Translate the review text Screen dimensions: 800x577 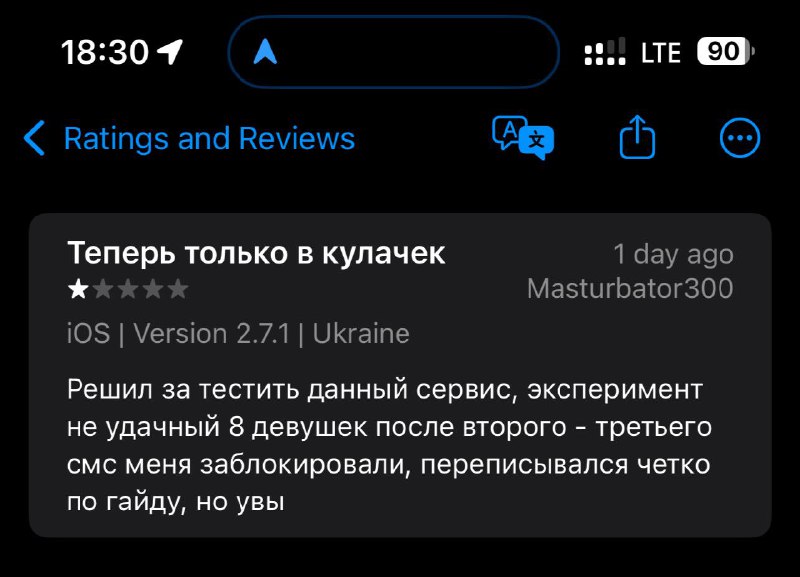(x=522, y=138)
